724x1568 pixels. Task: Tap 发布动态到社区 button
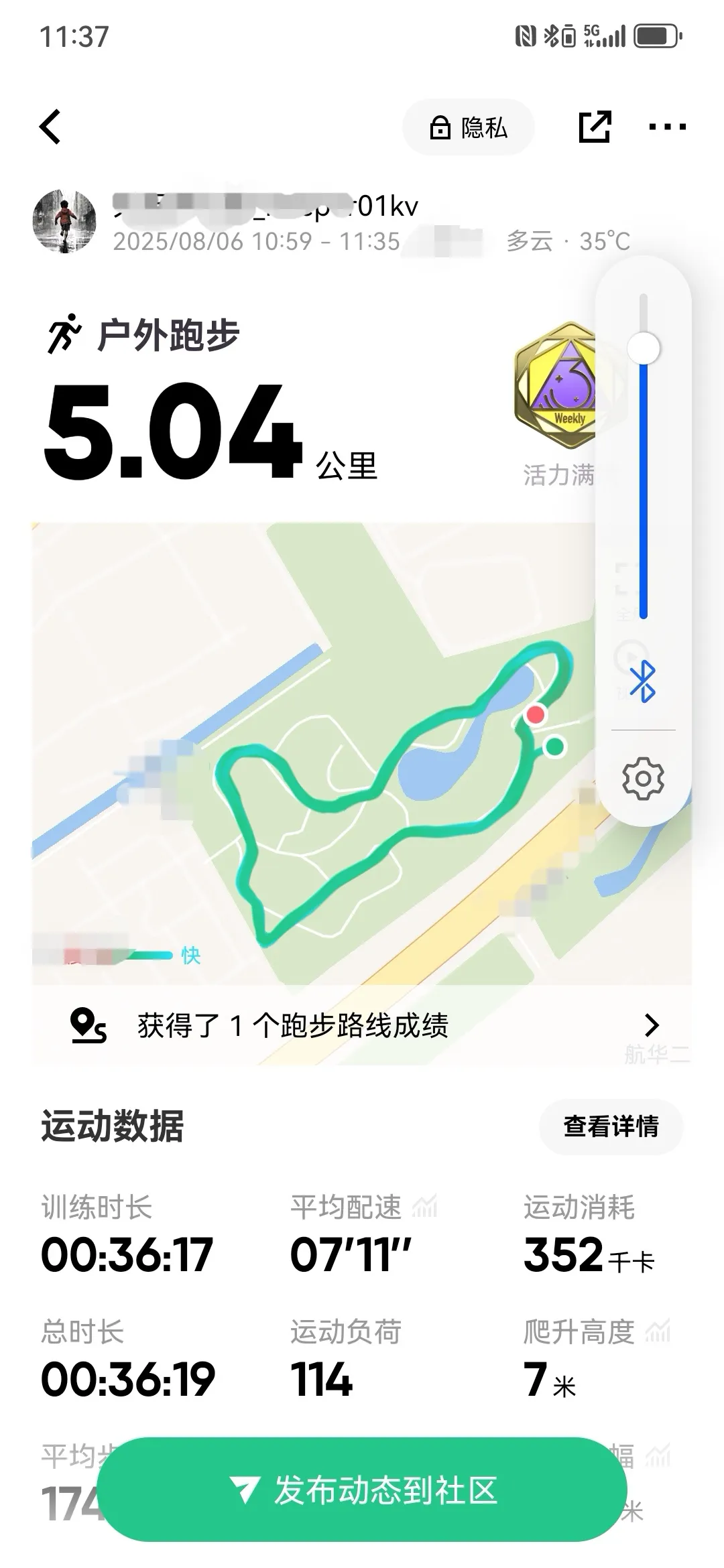(362, 1490)
